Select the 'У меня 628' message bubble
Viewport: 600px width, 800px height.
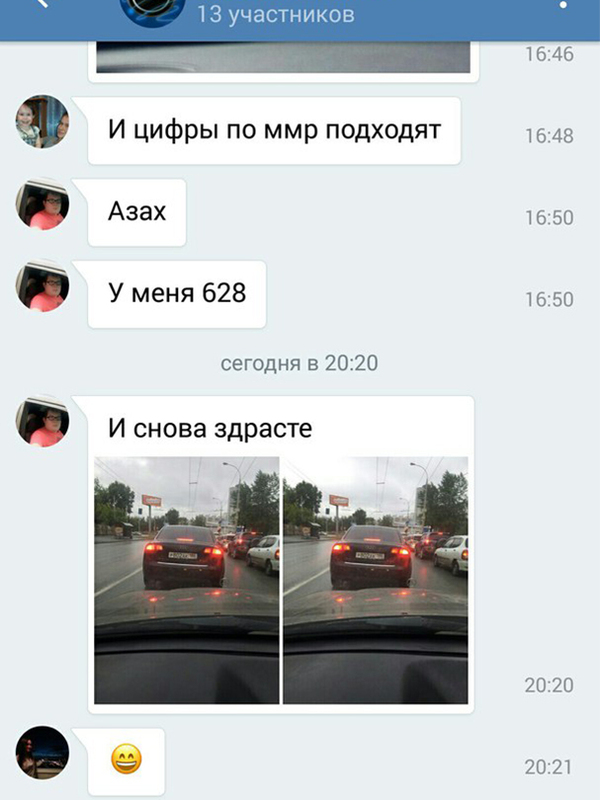pyautogui.click(x=177, y=294)
